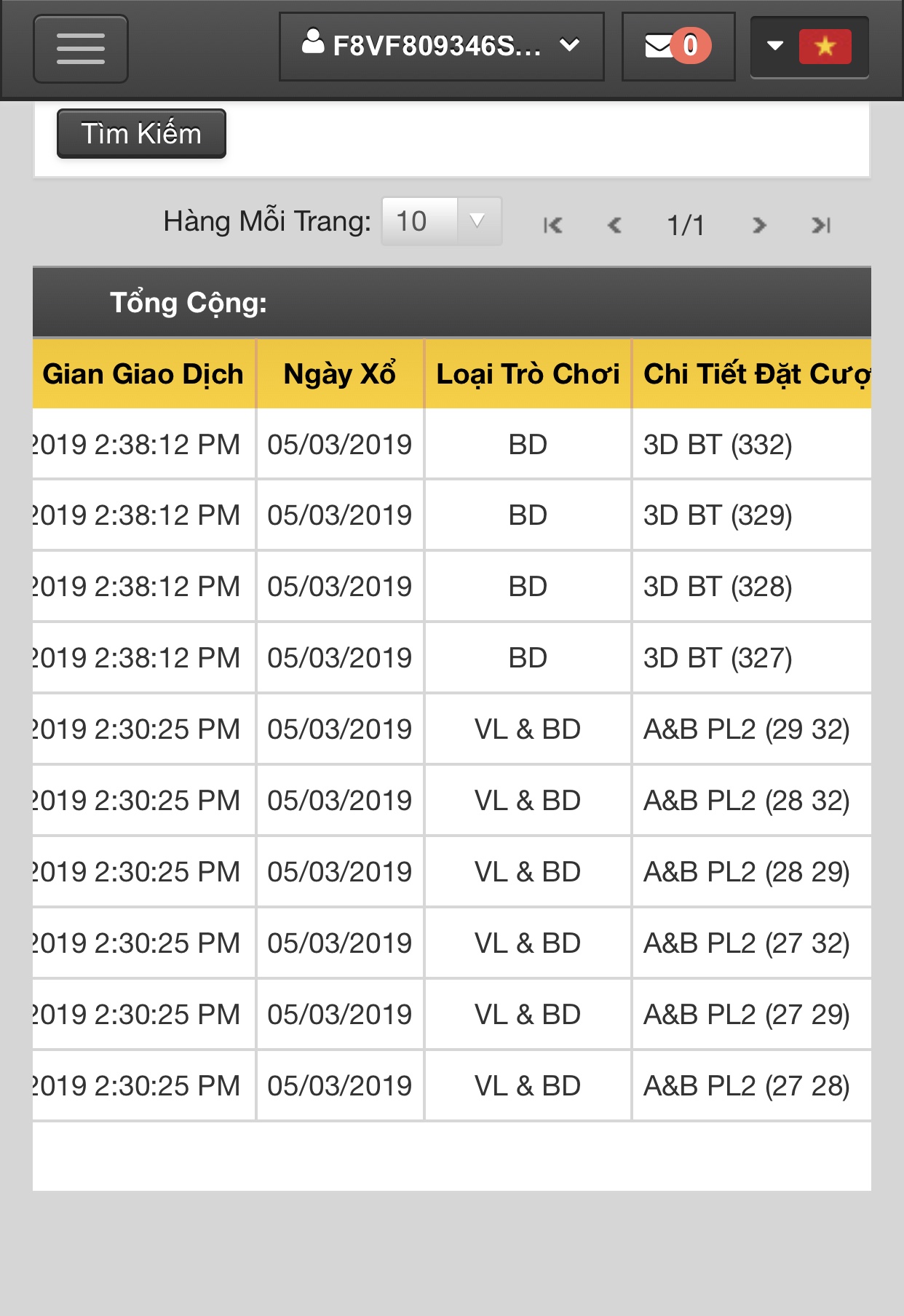The image size is (904, 1316).
Task: Open the language flag selector
Action: point(809,47)
